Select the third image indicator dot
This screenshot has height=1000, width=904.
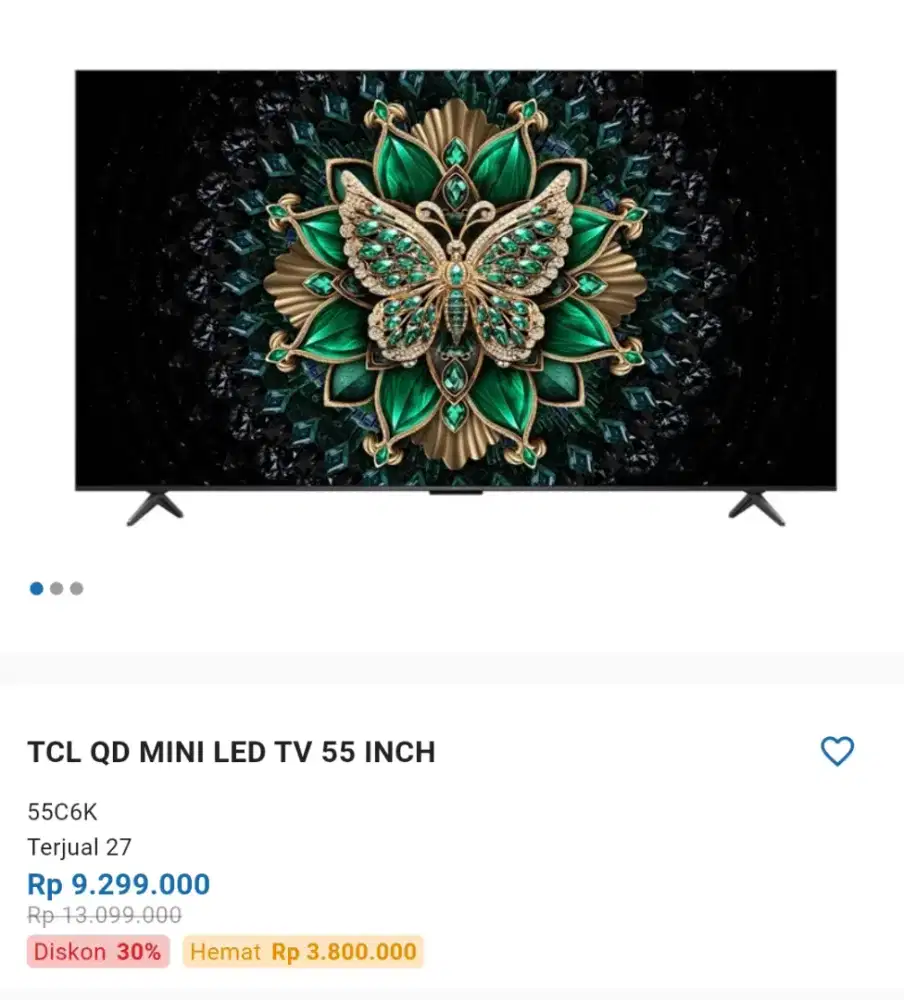pos(77,589)
